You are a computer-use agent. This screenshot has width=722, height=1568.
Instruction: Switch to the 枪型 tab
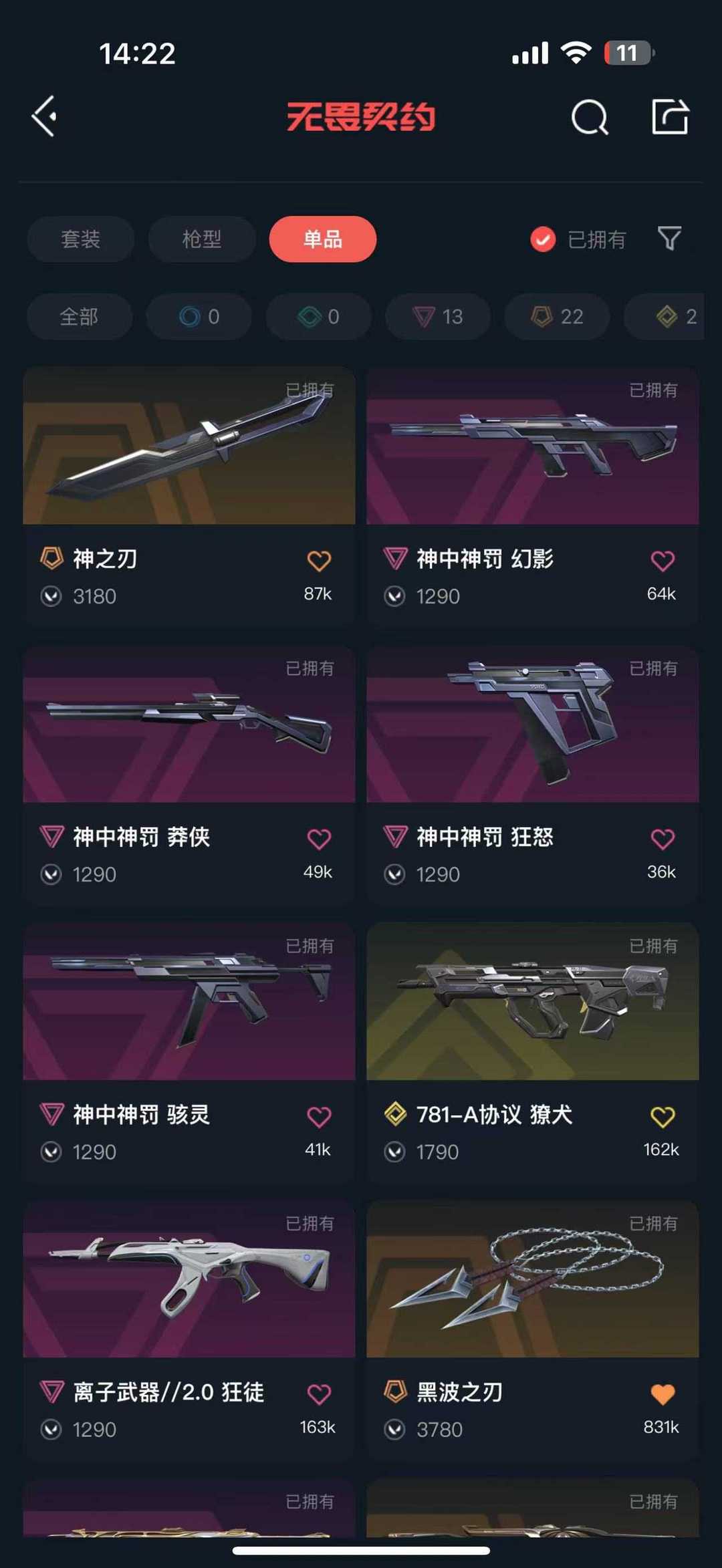(202, 239)
